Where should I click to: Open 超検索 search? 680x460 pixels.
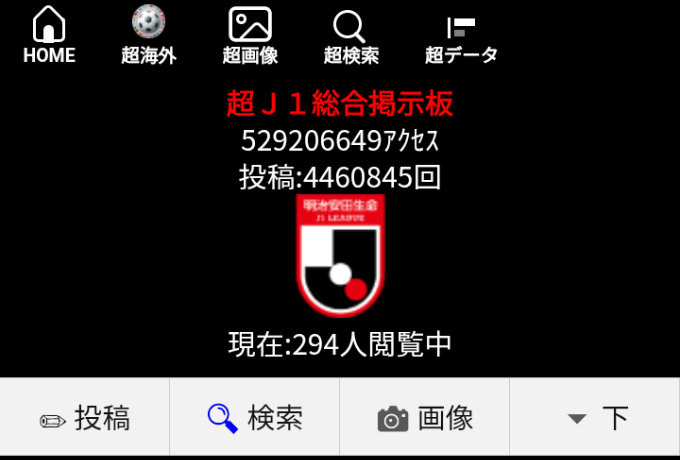(x=351, y=36)
